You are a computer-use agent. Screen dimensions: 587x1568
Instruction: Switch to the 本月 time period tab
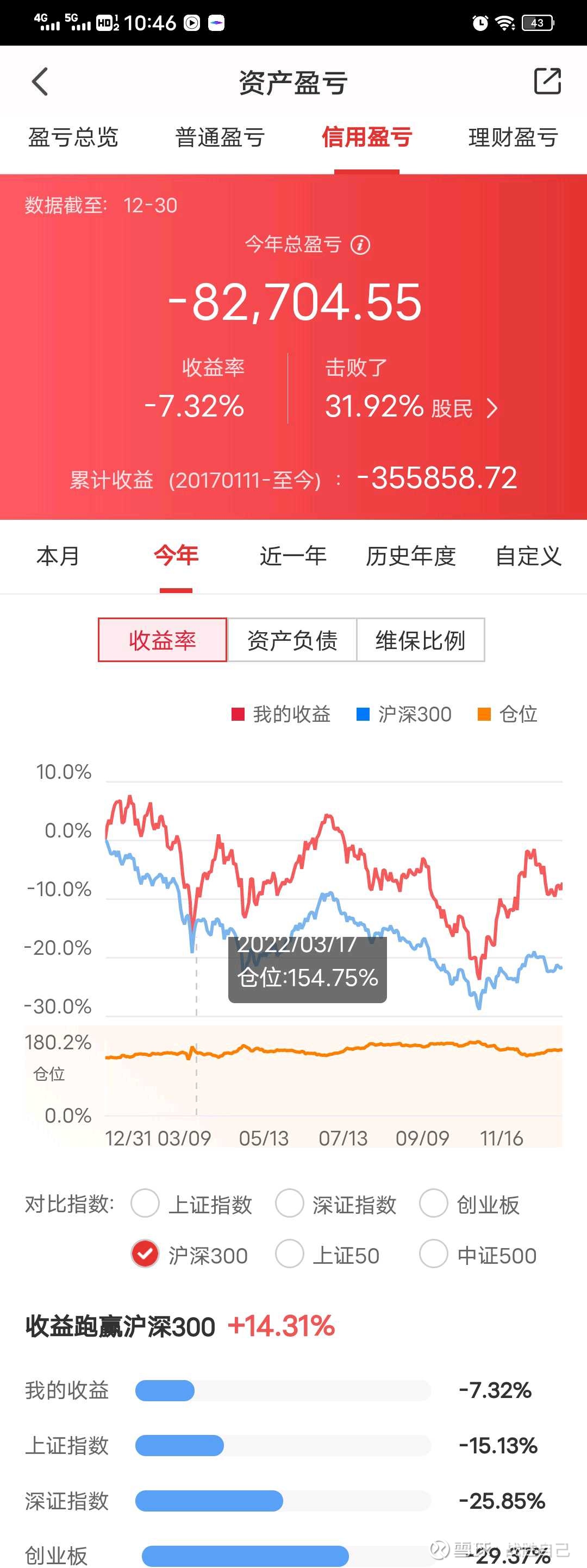[58, 556]
